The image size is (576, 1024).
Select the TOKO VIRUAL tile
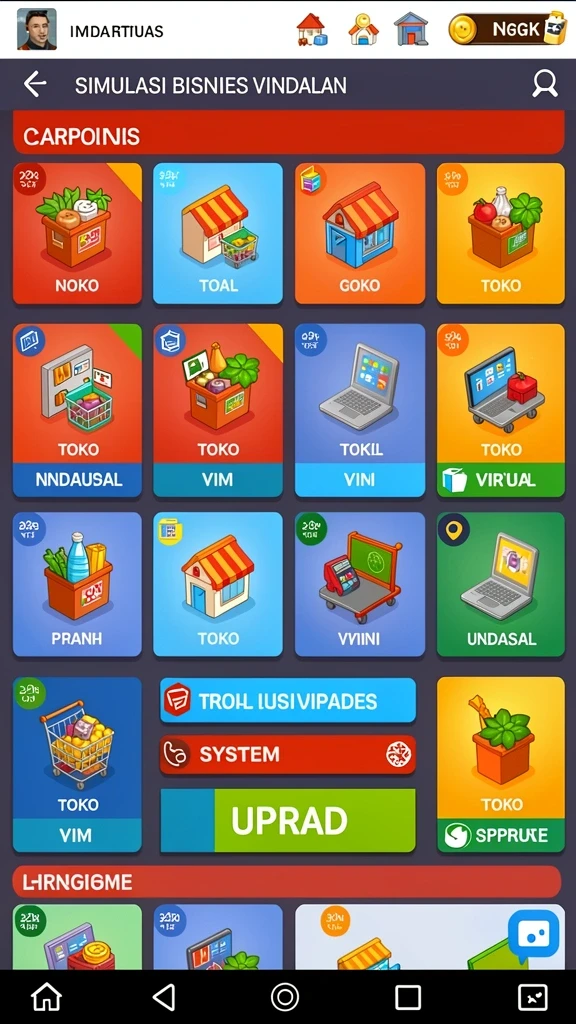click(501, 410)
